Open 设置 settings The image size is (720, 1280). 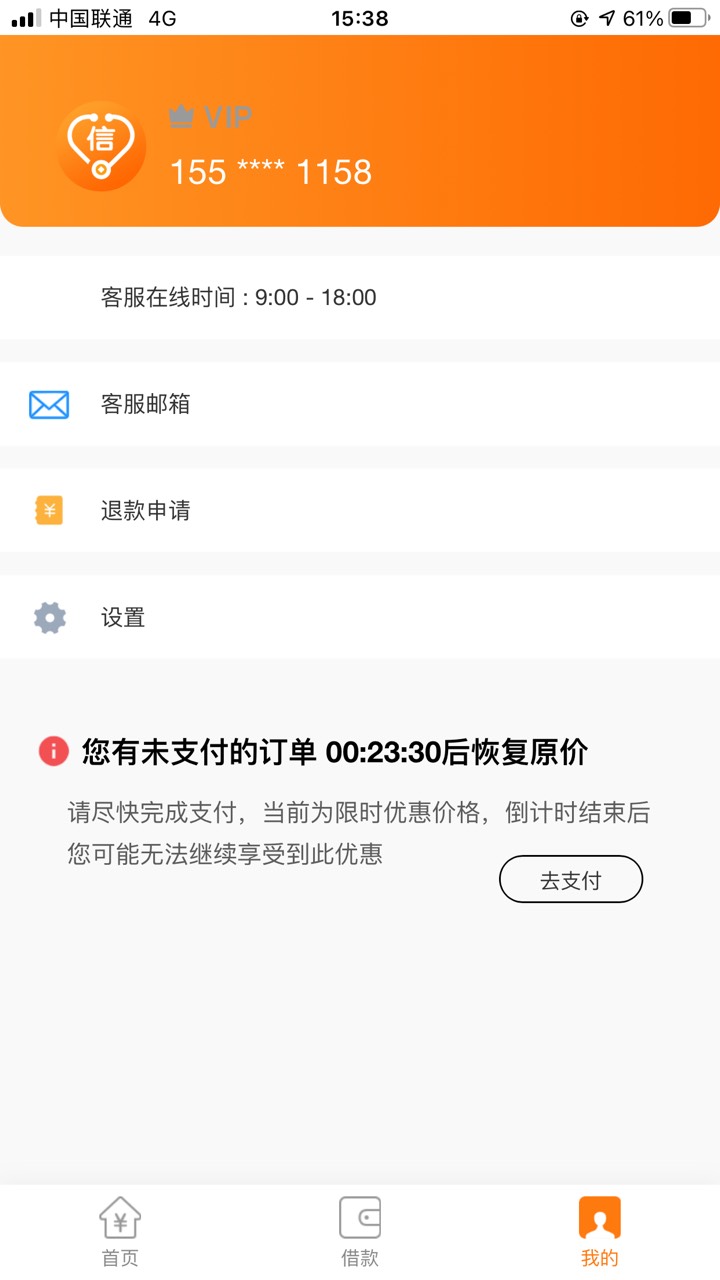click(360, 617)
